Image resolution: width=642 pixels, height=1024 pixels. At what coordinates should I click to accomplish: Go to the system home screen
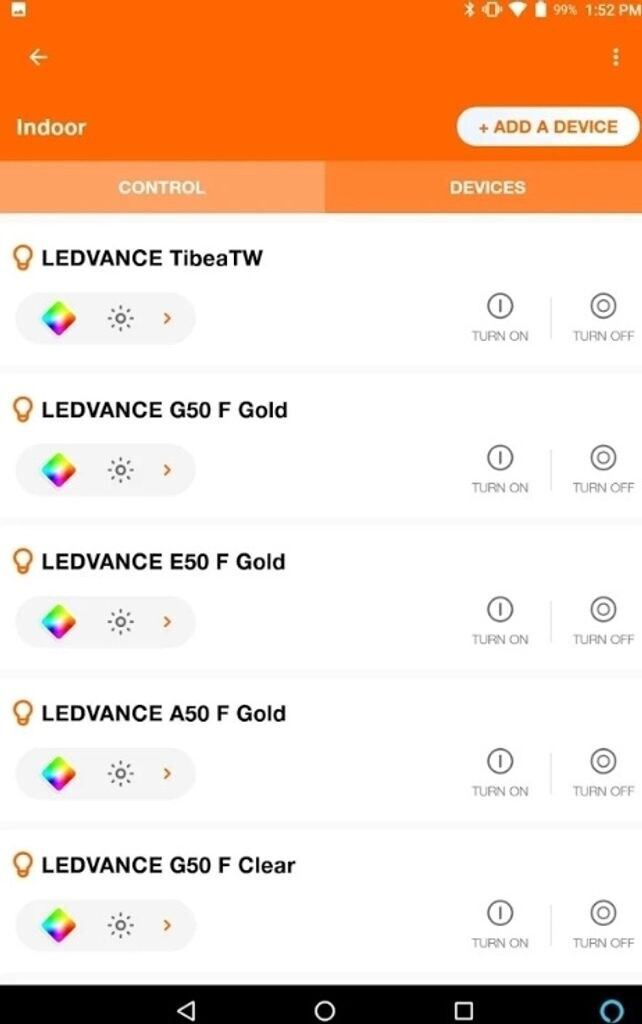[x=324, y=1010]
